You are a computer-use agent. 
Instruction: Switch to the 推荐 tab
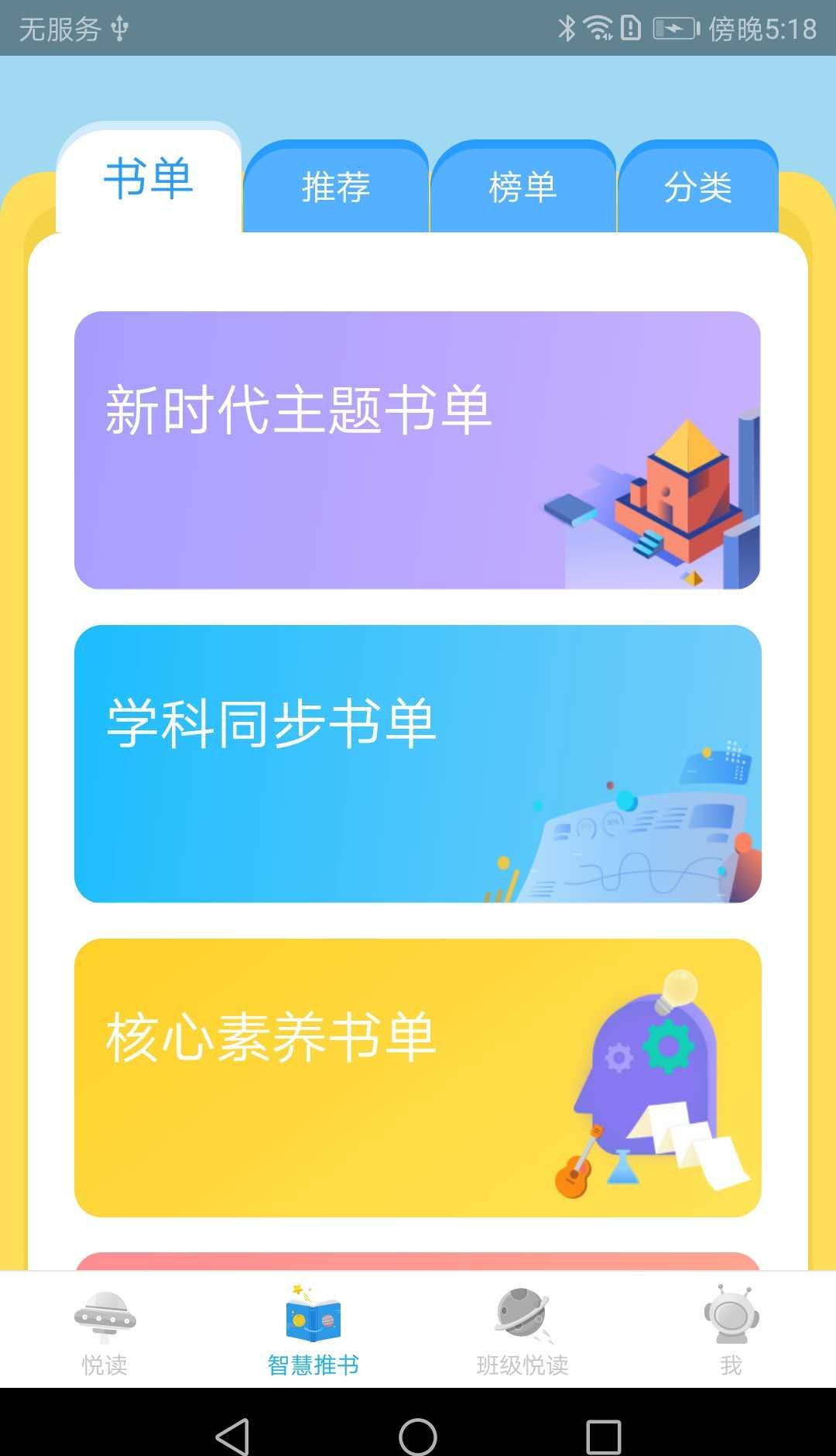335,188
